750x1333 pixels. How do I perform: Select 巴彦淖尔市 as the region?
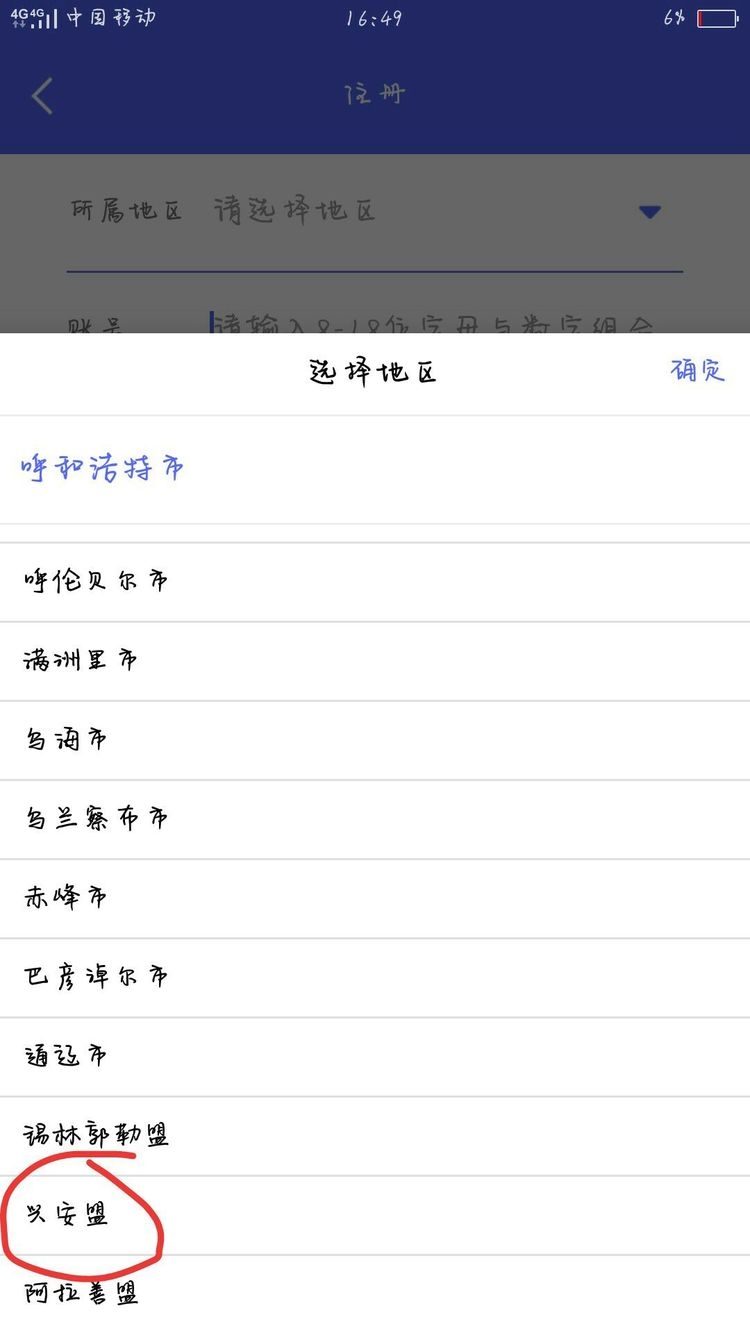pyautogui.click(x=375, y=977)
